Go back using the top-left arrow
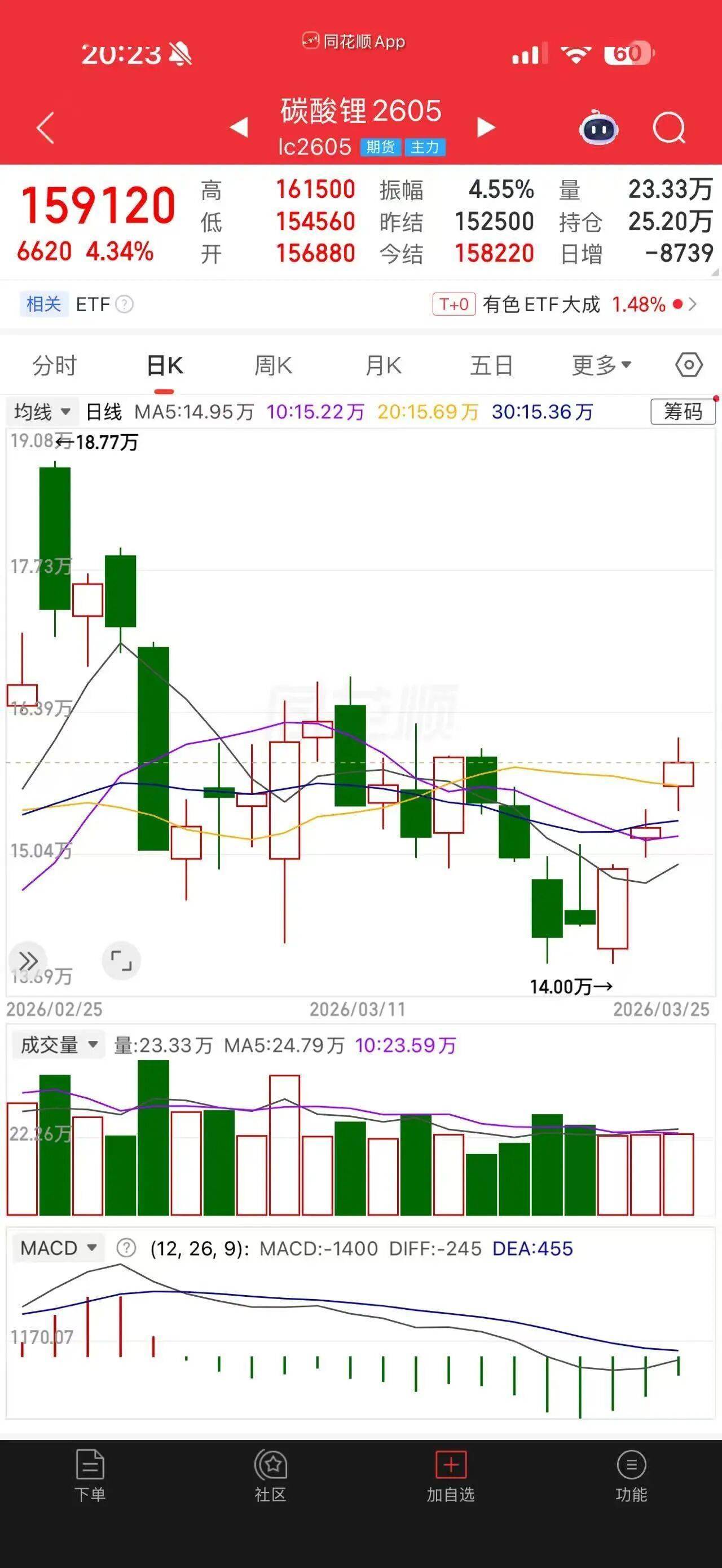Image resolution: width=722 pixels, height=1568 pixels. 46,128
